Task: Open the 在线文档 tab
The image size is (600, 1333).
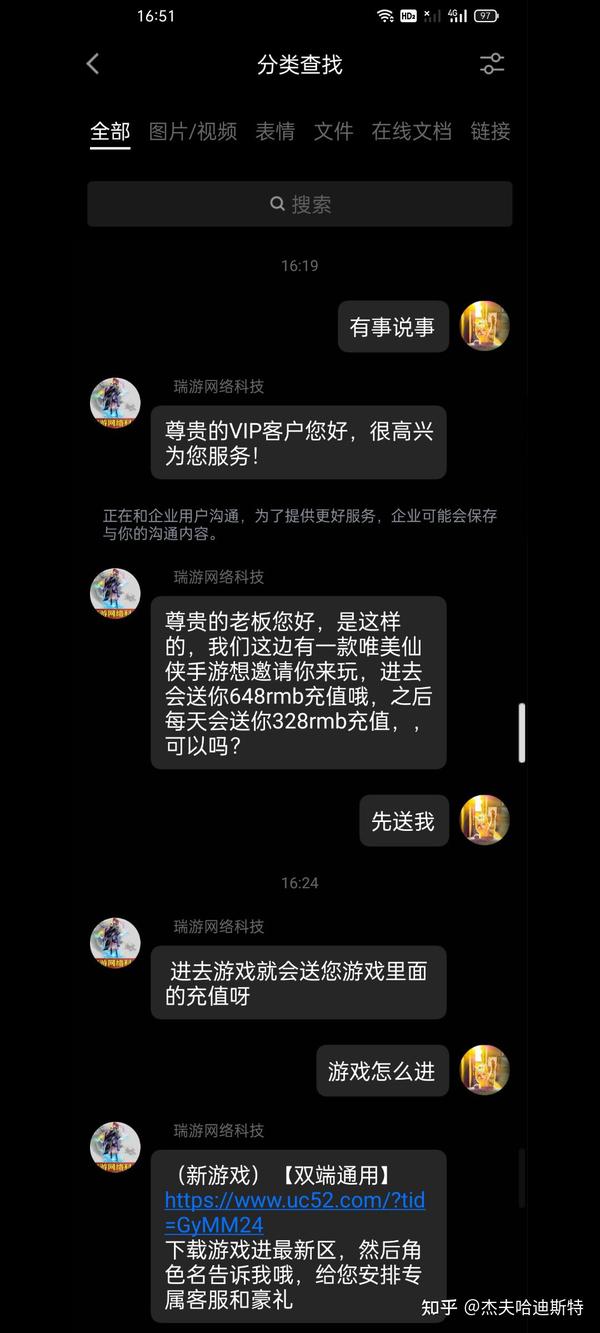Action: tap(412, 131)
